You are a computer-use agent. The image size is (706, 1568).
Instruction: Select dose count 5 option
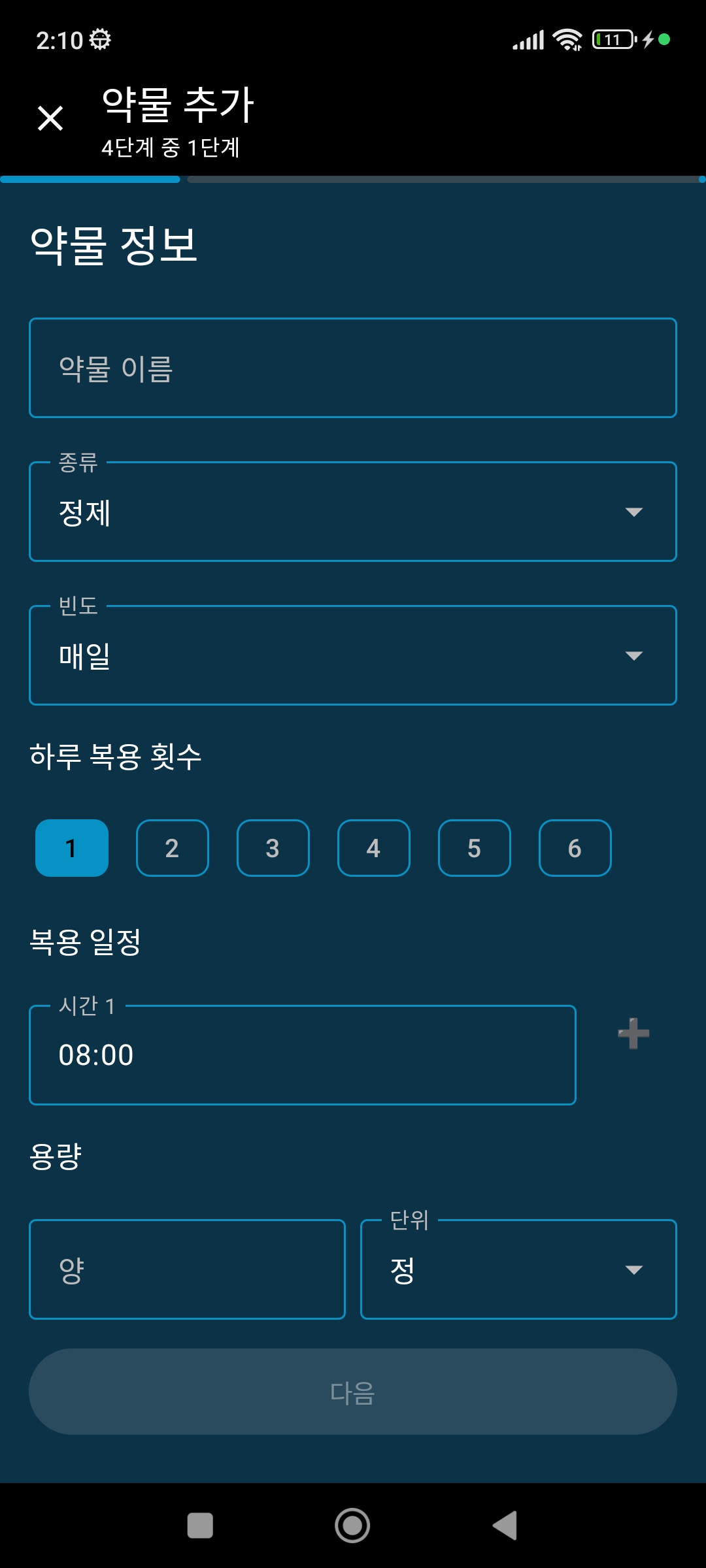coord(474,847)
